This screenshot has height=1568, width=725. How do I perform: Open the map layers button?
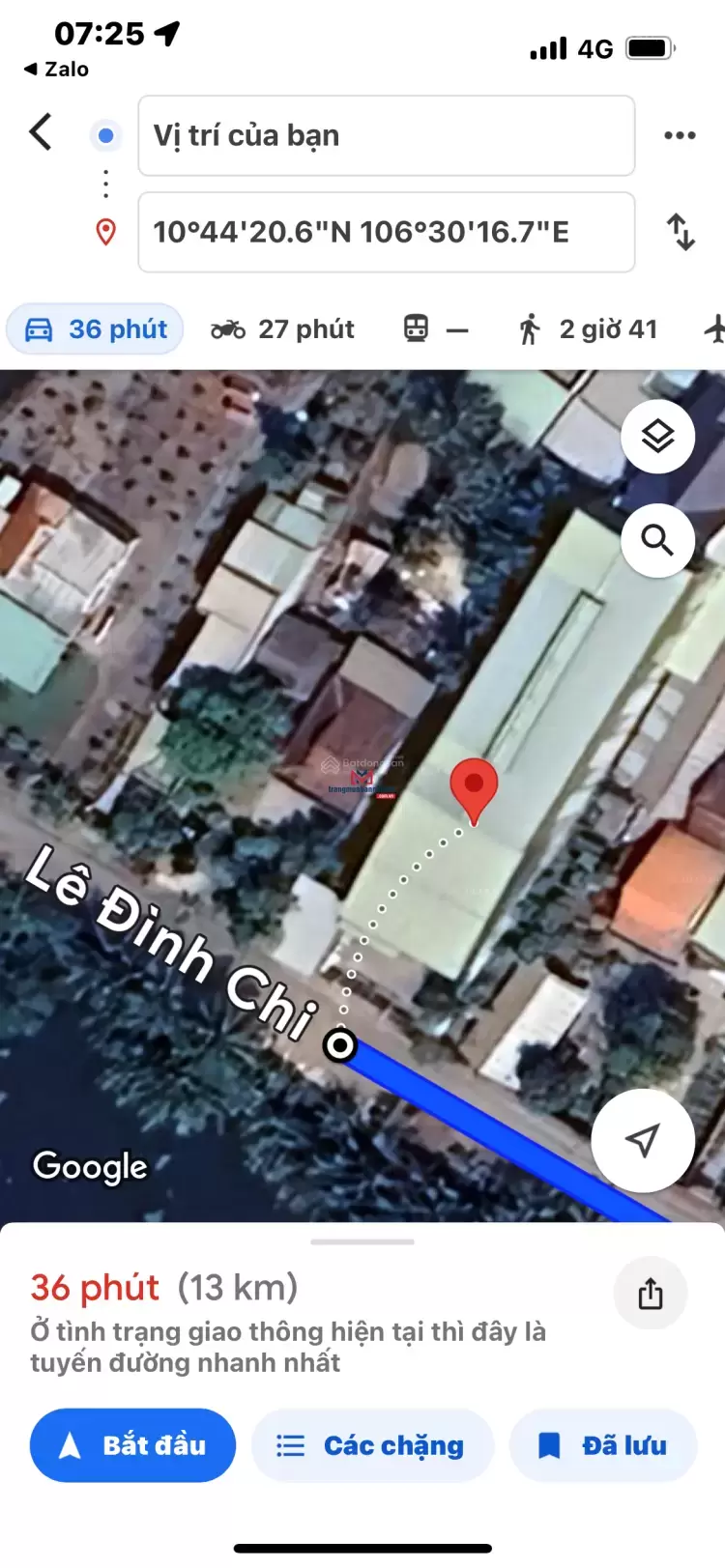(x=657, y=437)
